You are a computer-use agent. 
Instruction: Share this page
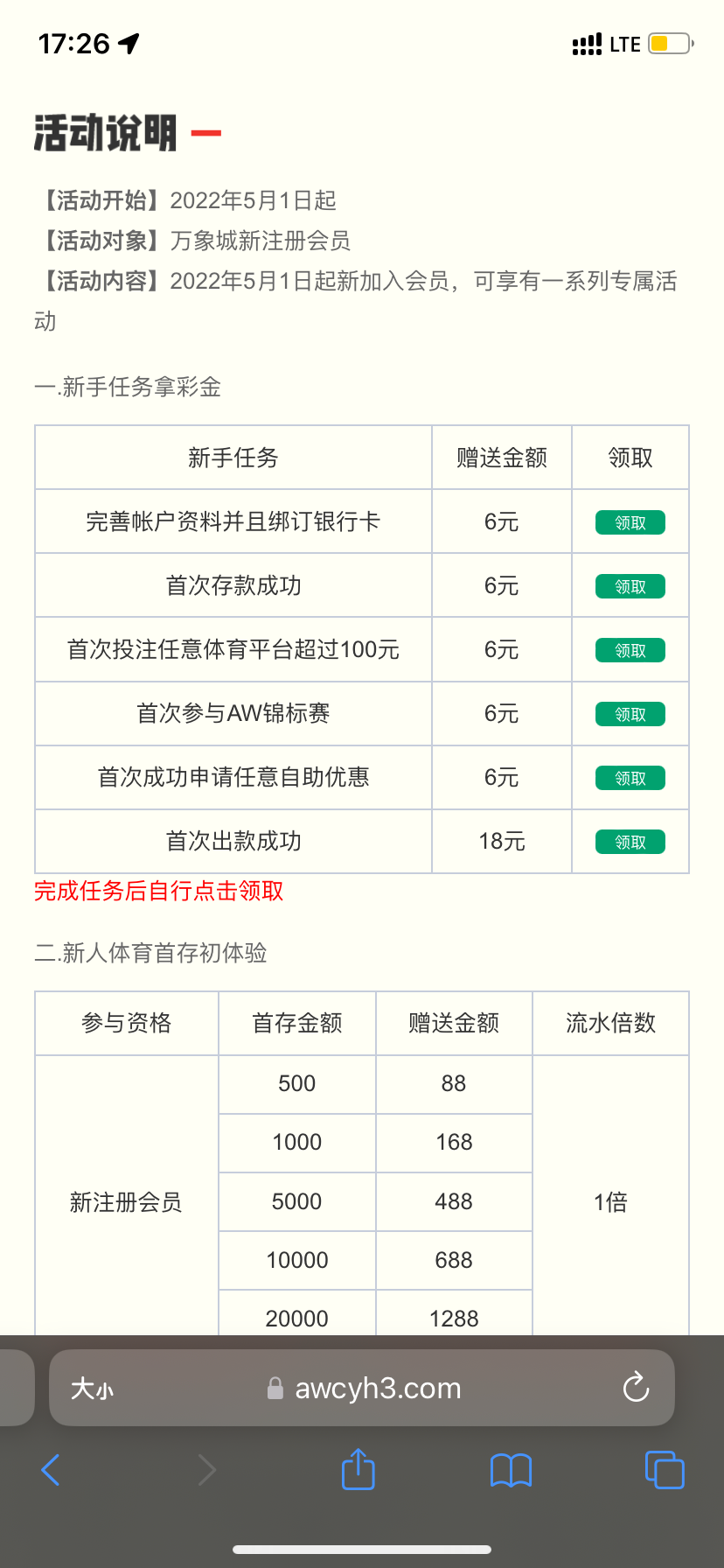pos(358,1469)
